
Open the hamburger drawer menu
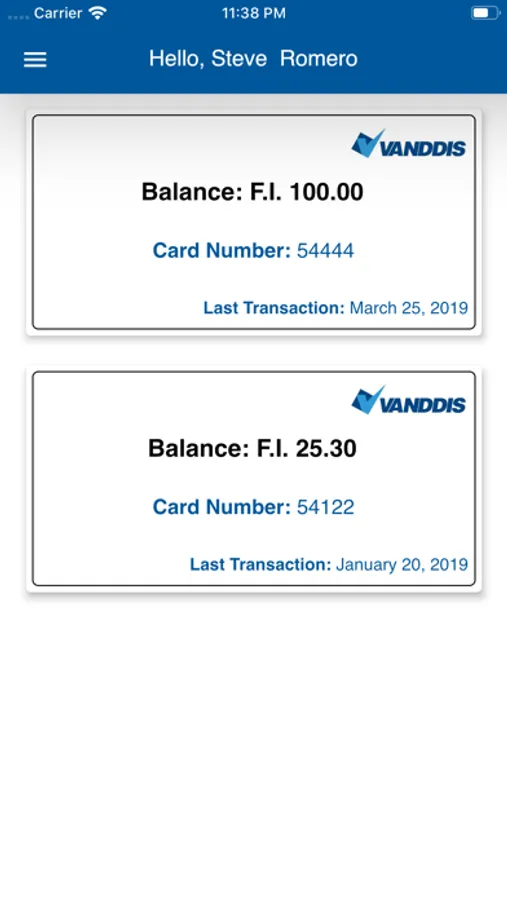tap(35, 60)
